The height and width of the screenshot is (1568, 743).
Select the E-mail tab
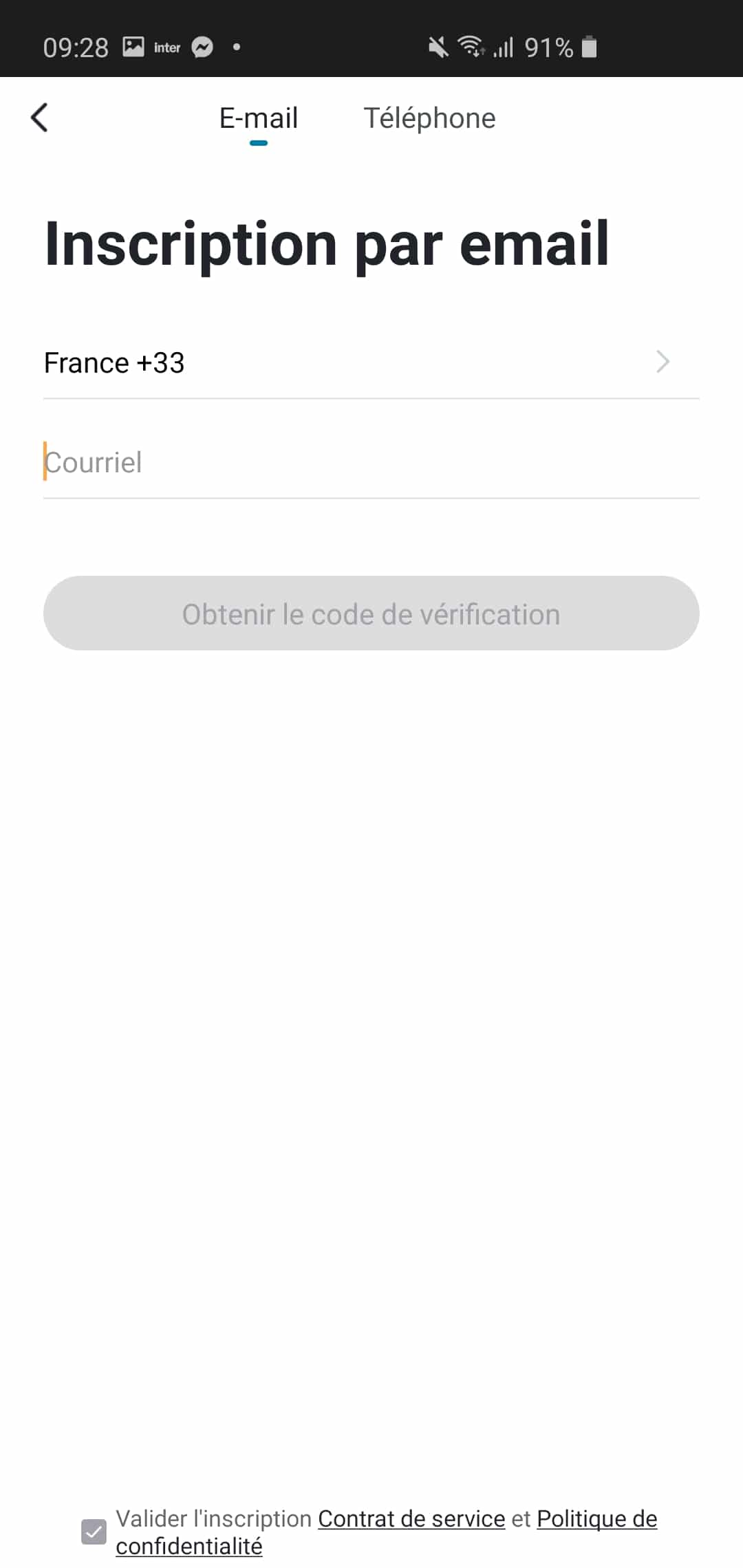coord(258,118)
